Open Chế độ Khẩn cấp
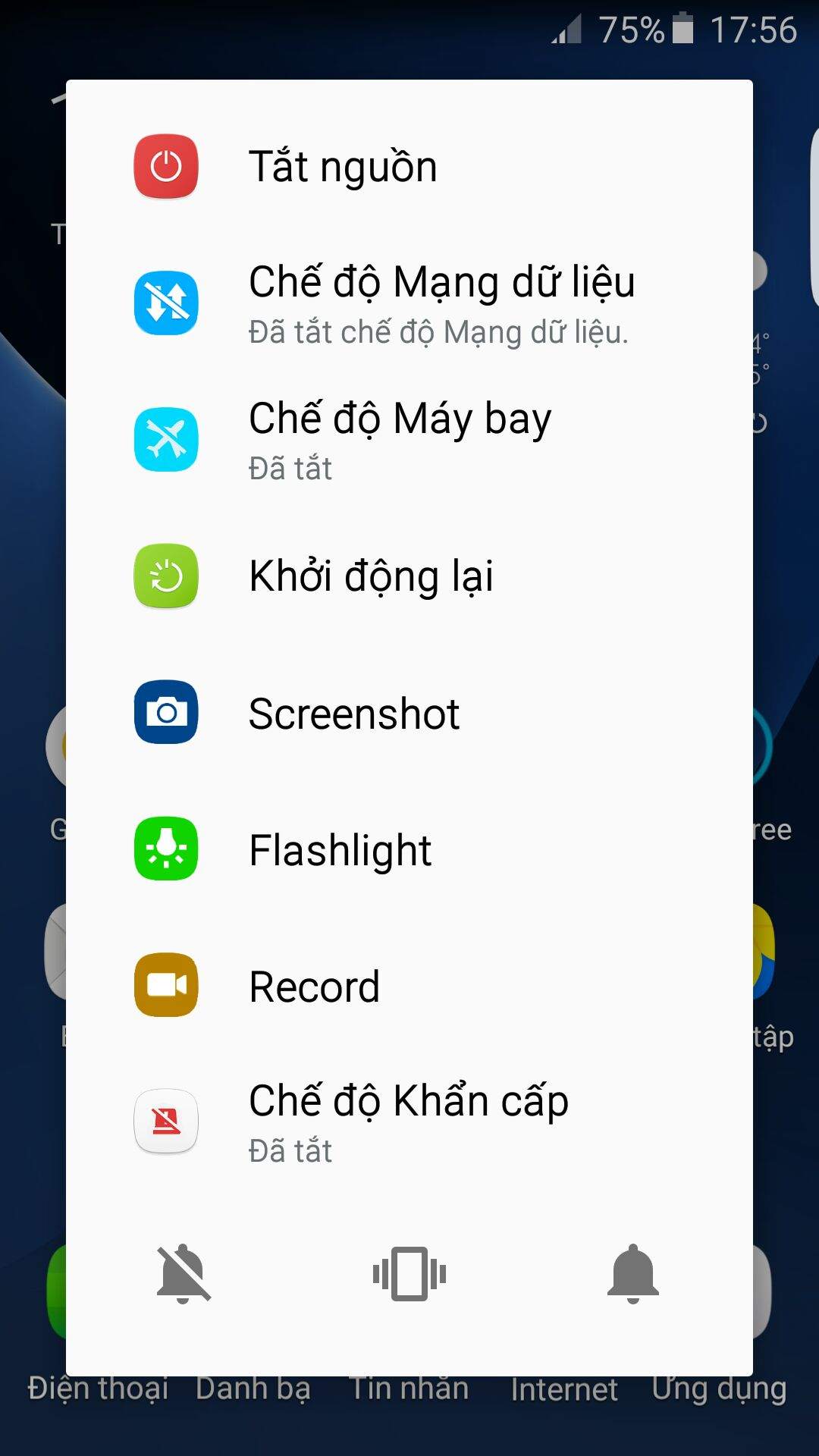 click(408, 1121)
